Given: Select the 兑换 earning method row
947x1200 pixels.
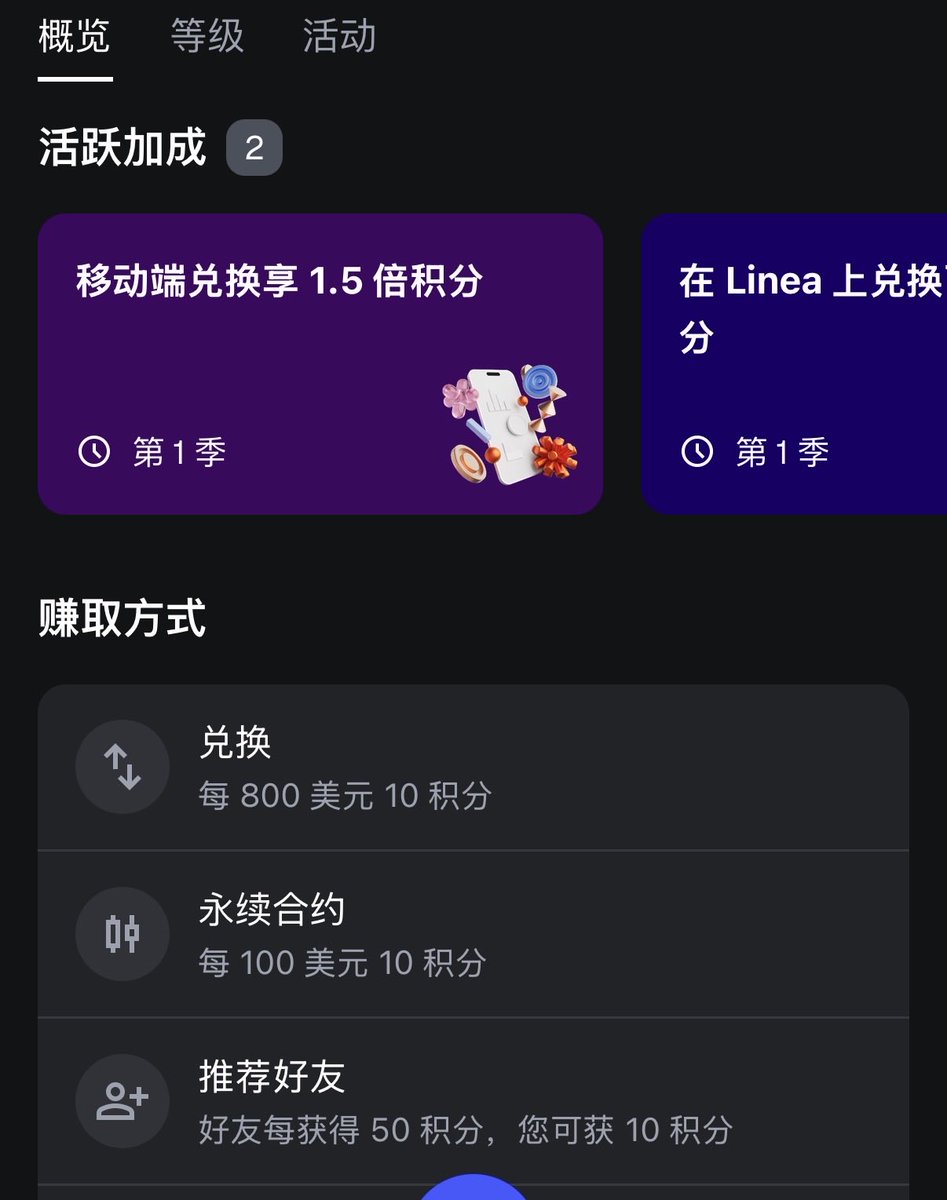Looking at the screenshot, I should [473, 767].
